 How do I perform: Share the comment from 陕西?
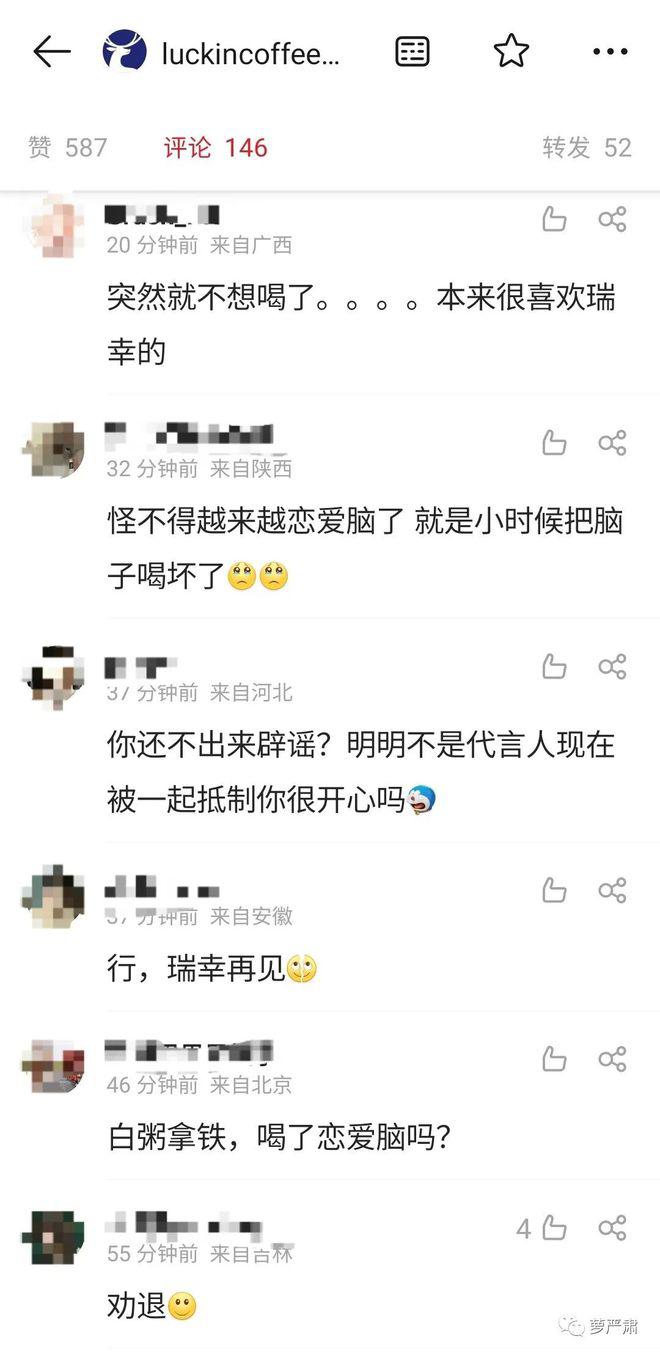point(612,443)
